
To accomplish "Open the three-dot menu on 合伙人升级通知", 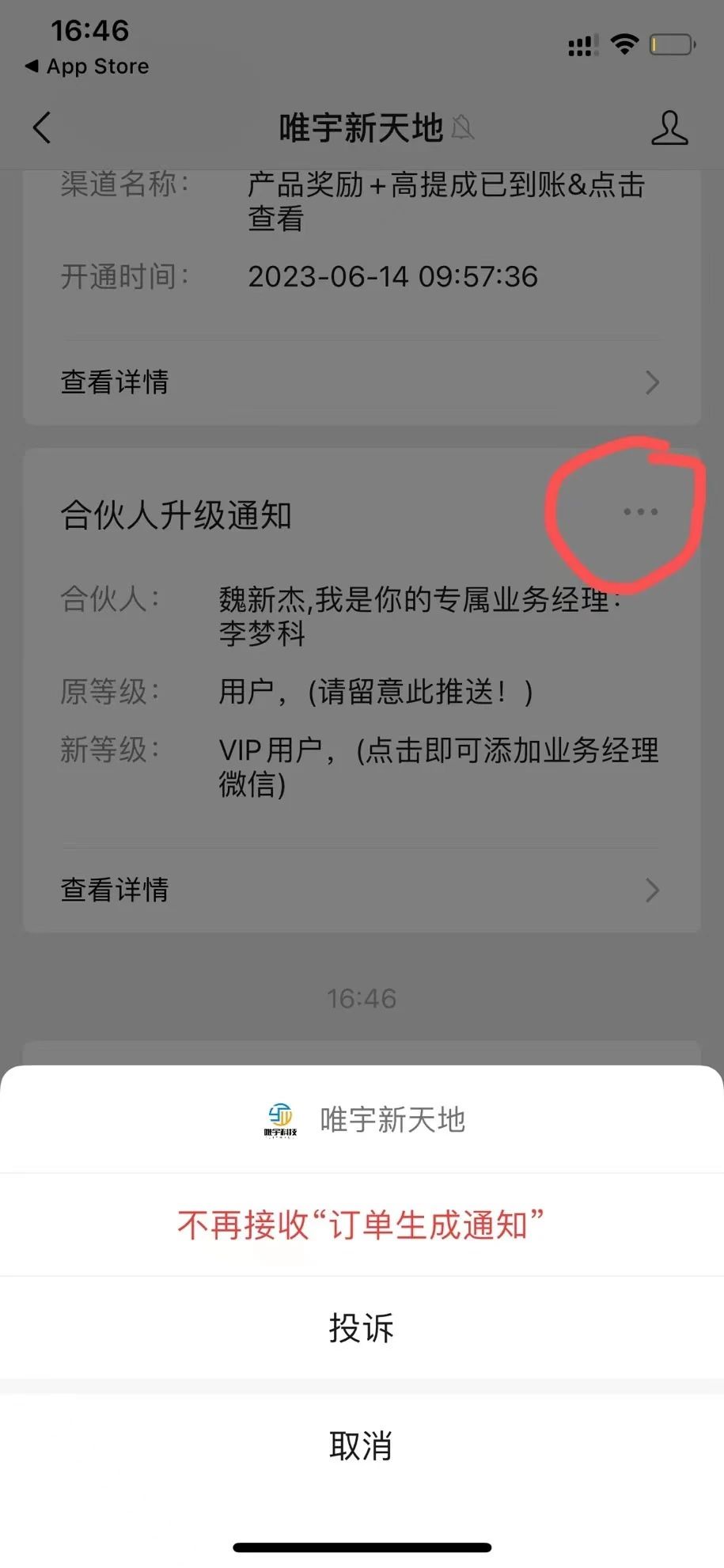I will (x=640, y=512).
